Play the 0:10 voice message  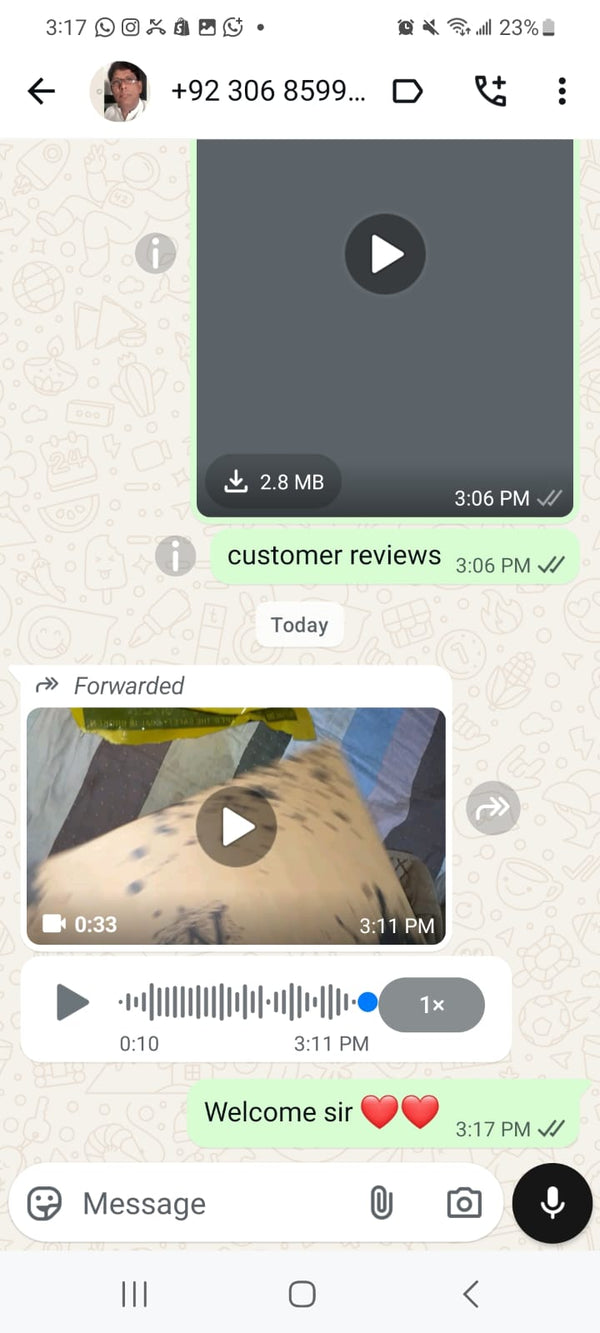click(x=72, y=1002)
